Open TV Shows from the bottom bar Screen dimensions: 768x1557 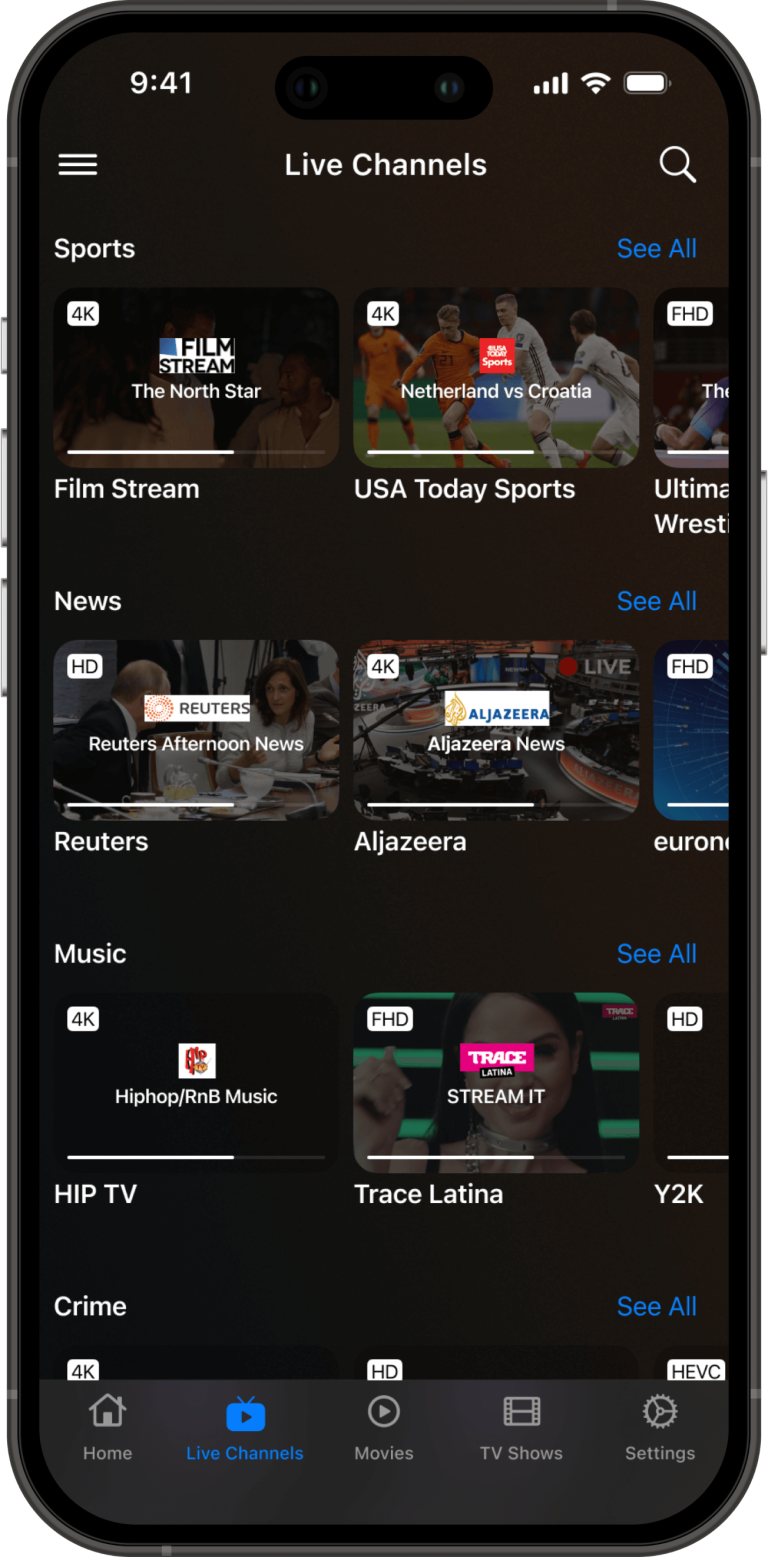521,1411
